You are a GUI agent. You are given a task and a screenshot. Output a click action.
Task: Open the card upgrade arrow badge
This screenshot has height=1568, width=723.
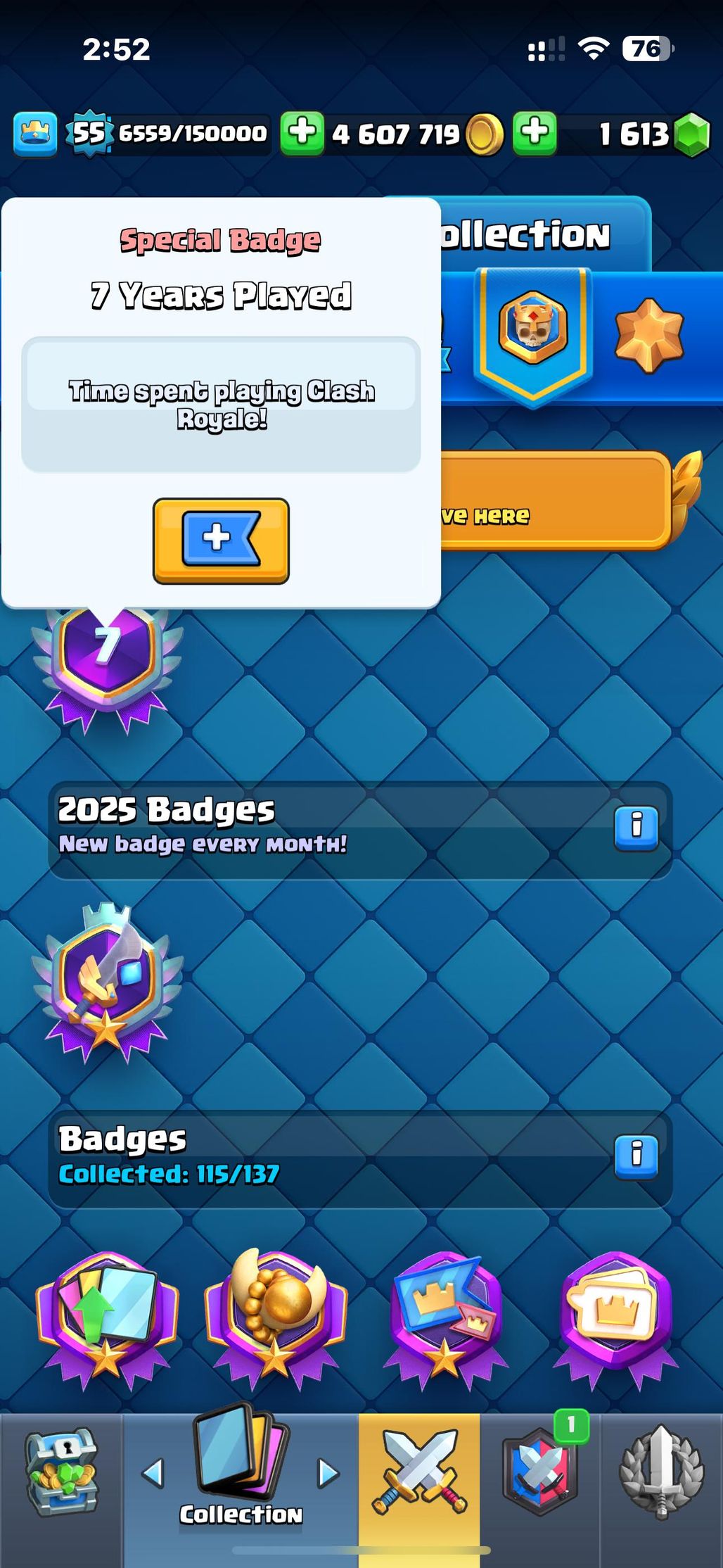107,1315
